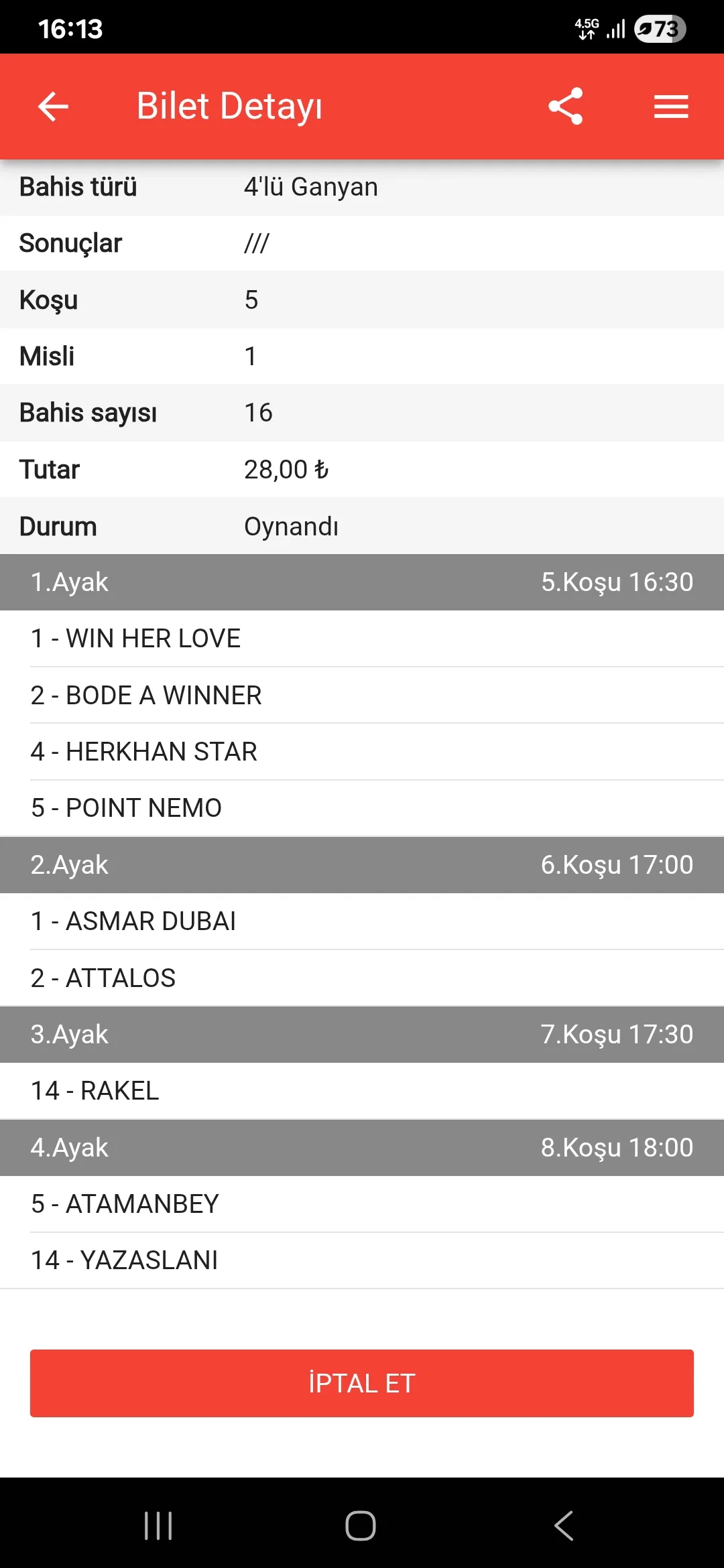Screen dimensions: 724x1568
Task: Open the hamburger menu
Action: 671,107
